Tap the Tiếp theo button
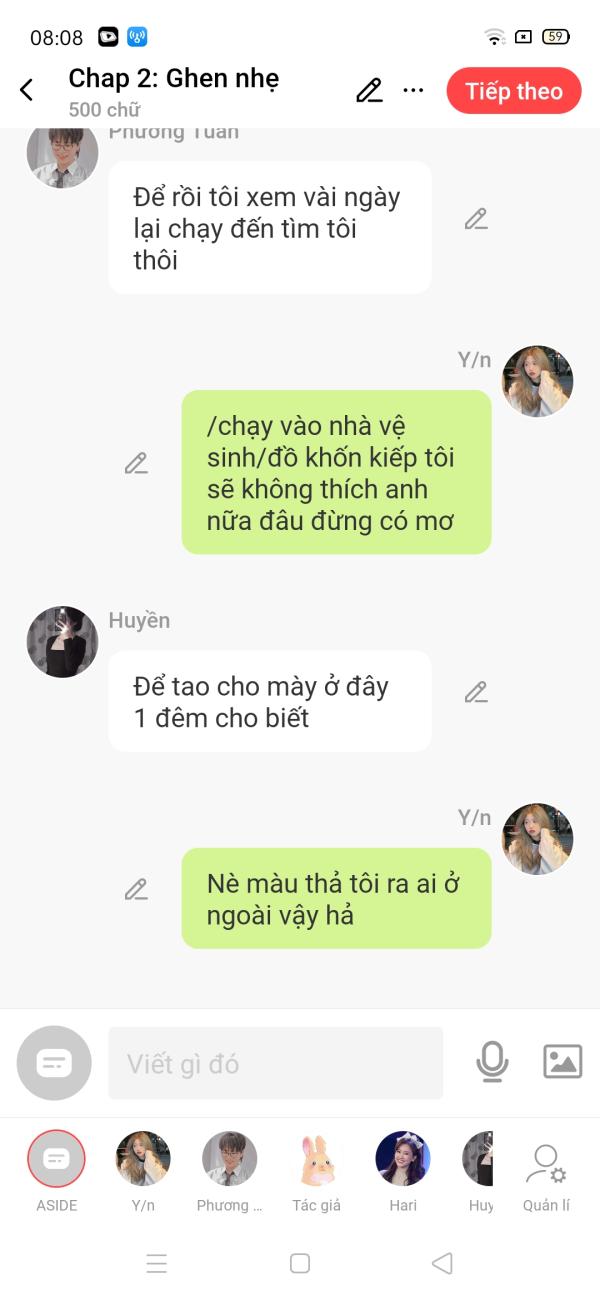 point(514,91)
